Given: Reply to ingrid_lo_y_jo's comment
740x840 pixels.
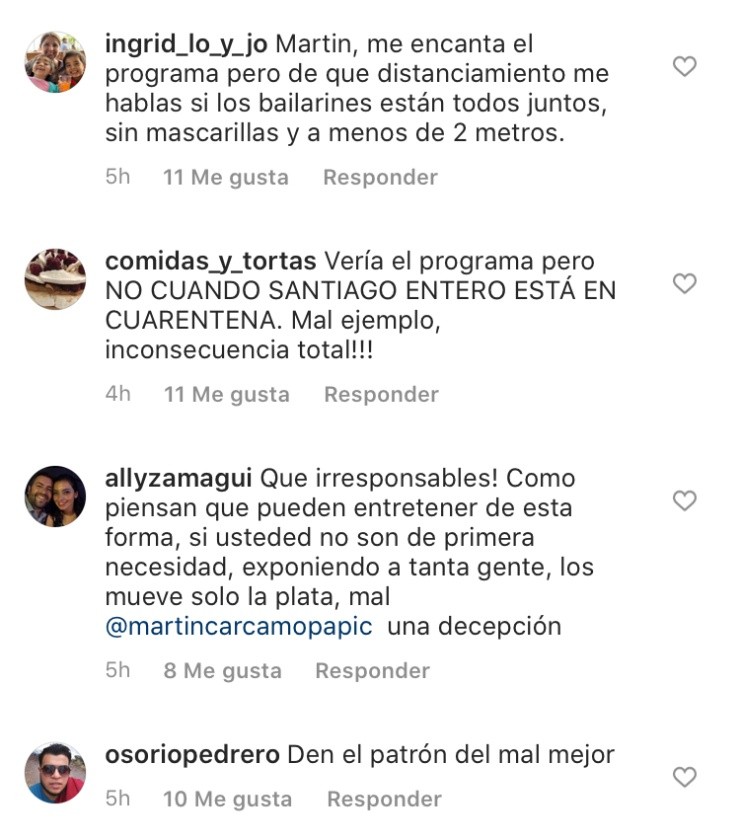Looking at the screenshot, I should click(x=380, y=177).
